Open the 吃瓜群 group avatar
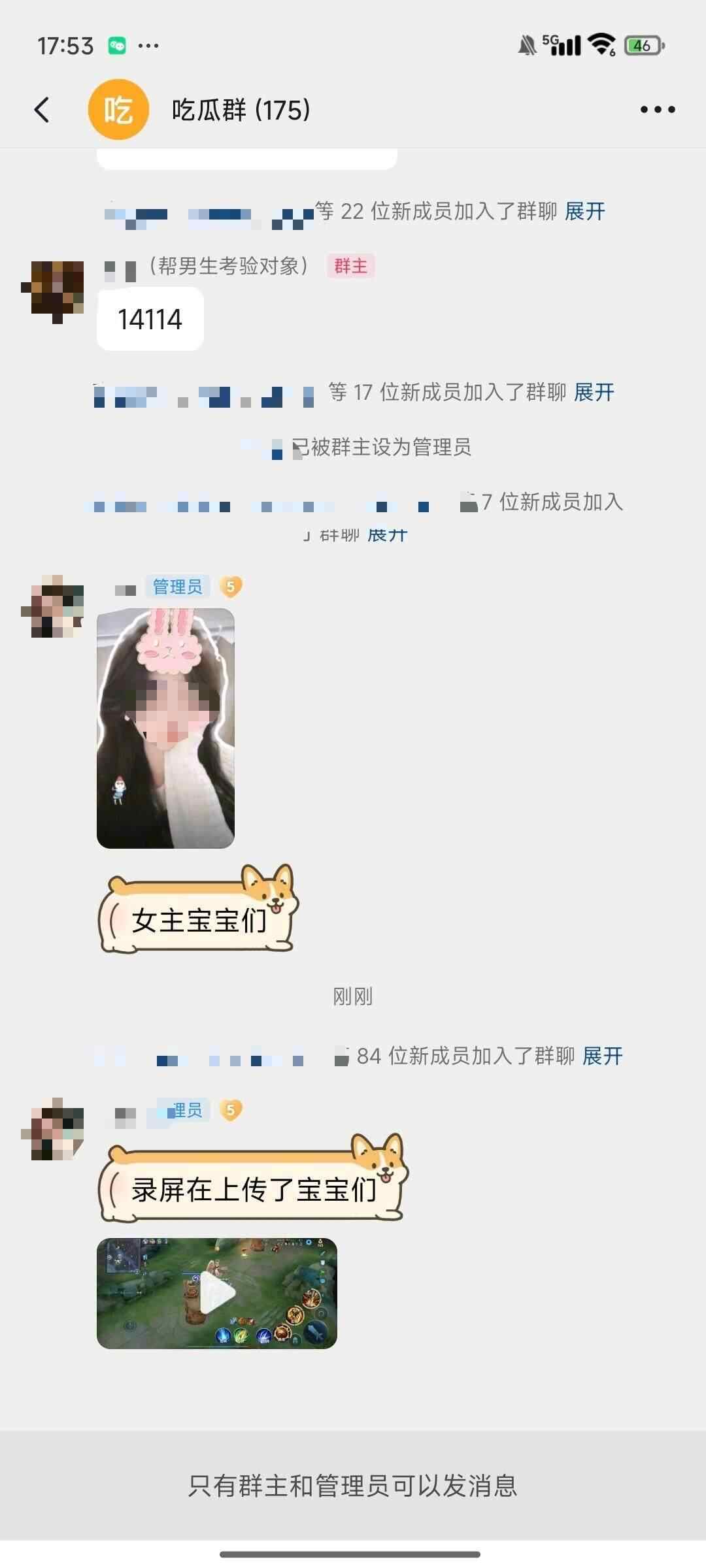The width and height of the screenshot is (706, 1568). point(118,110)
